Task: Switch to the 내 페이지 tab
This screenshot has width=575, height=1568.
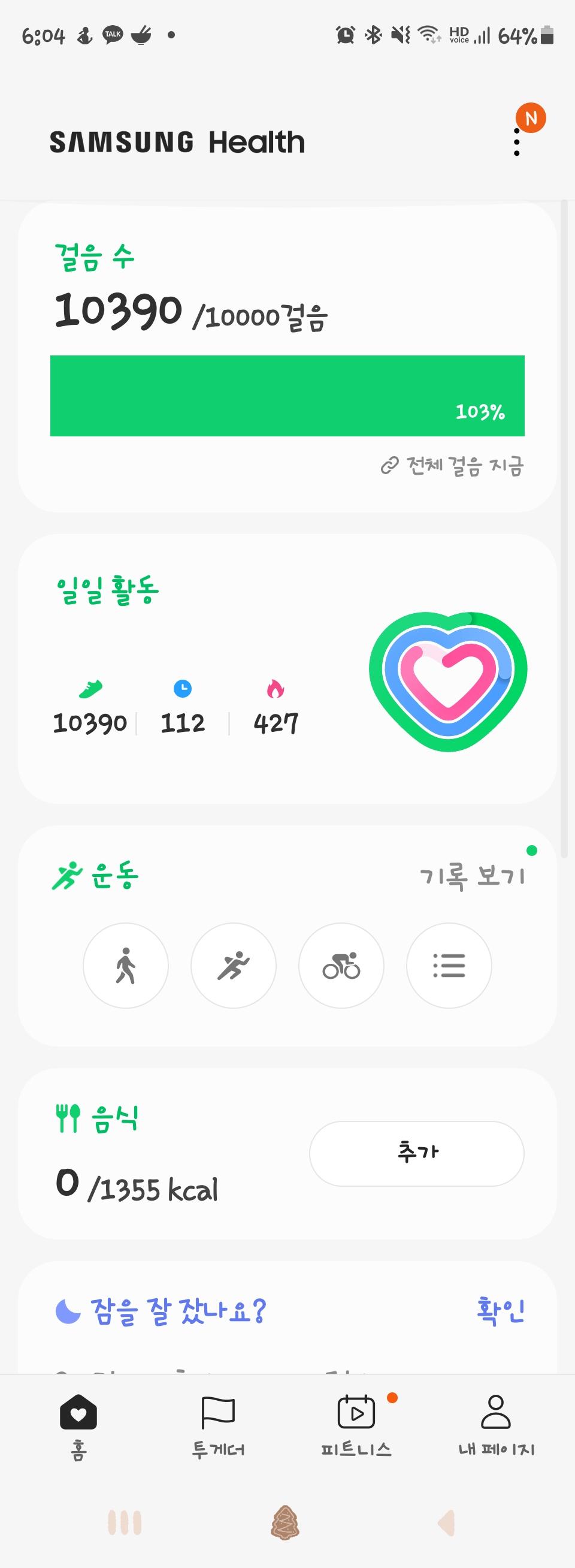Action: pyautogui.click(x=496, y=1425)
